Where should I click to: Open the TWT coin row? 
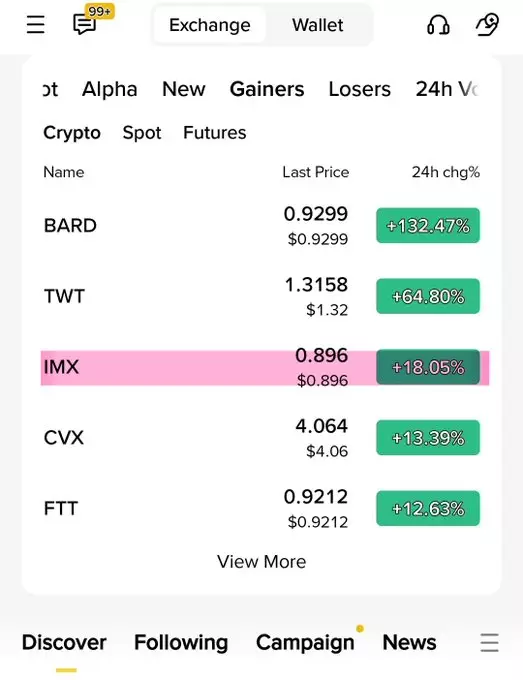[262, 296]
